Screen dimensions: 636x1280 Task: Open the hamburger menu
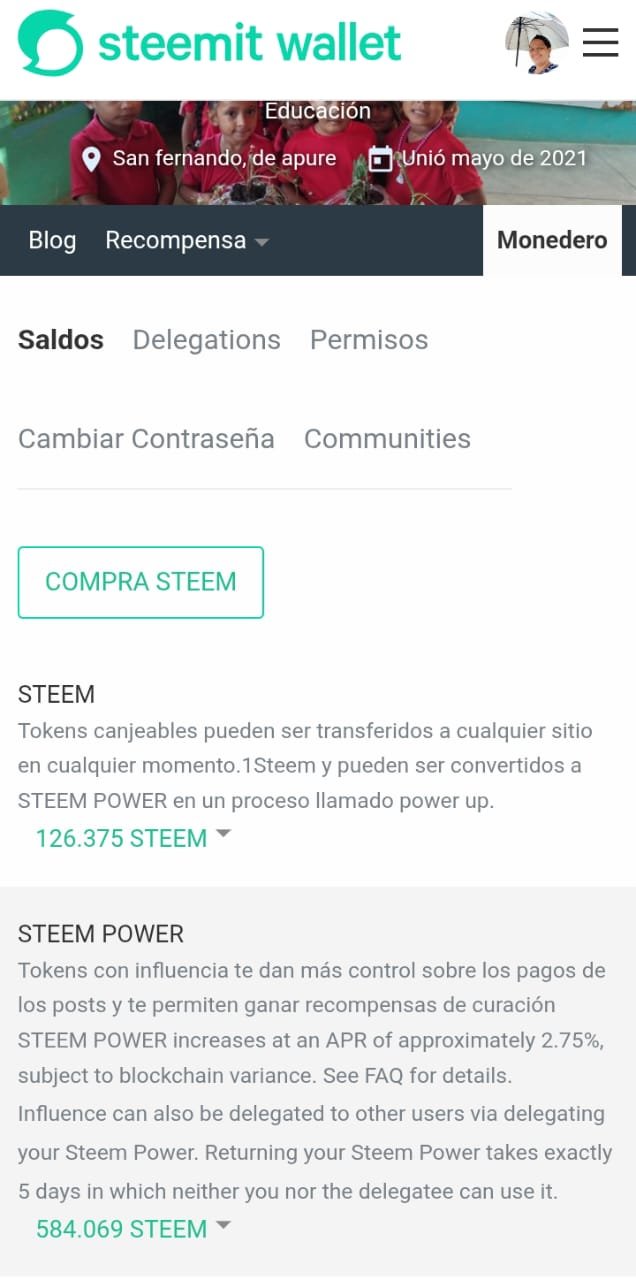(600, 42)
